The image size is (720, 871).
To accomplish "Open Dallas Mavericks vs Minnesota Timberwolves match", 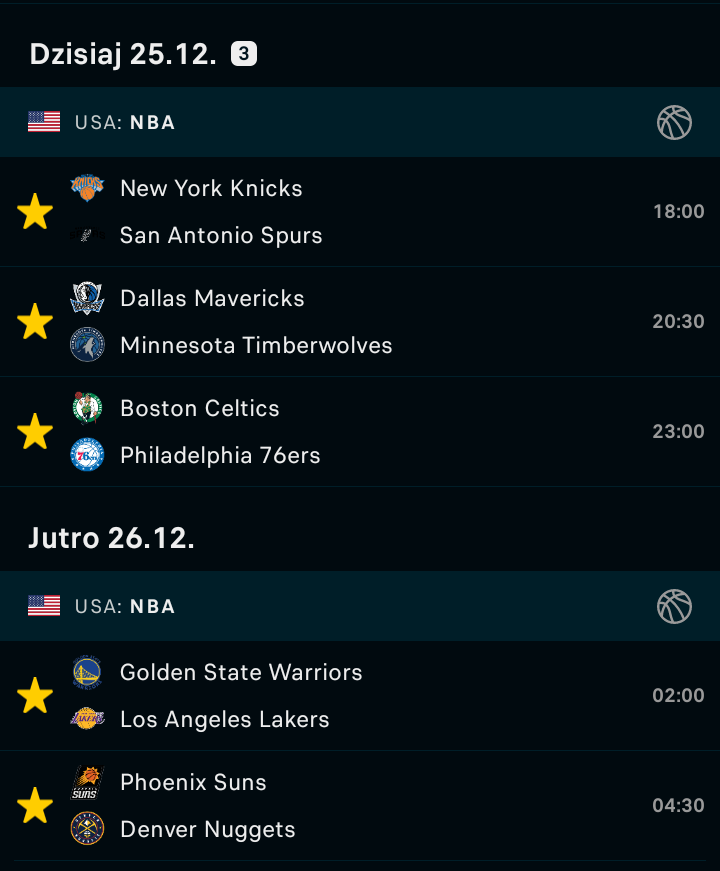I will 360,322.
